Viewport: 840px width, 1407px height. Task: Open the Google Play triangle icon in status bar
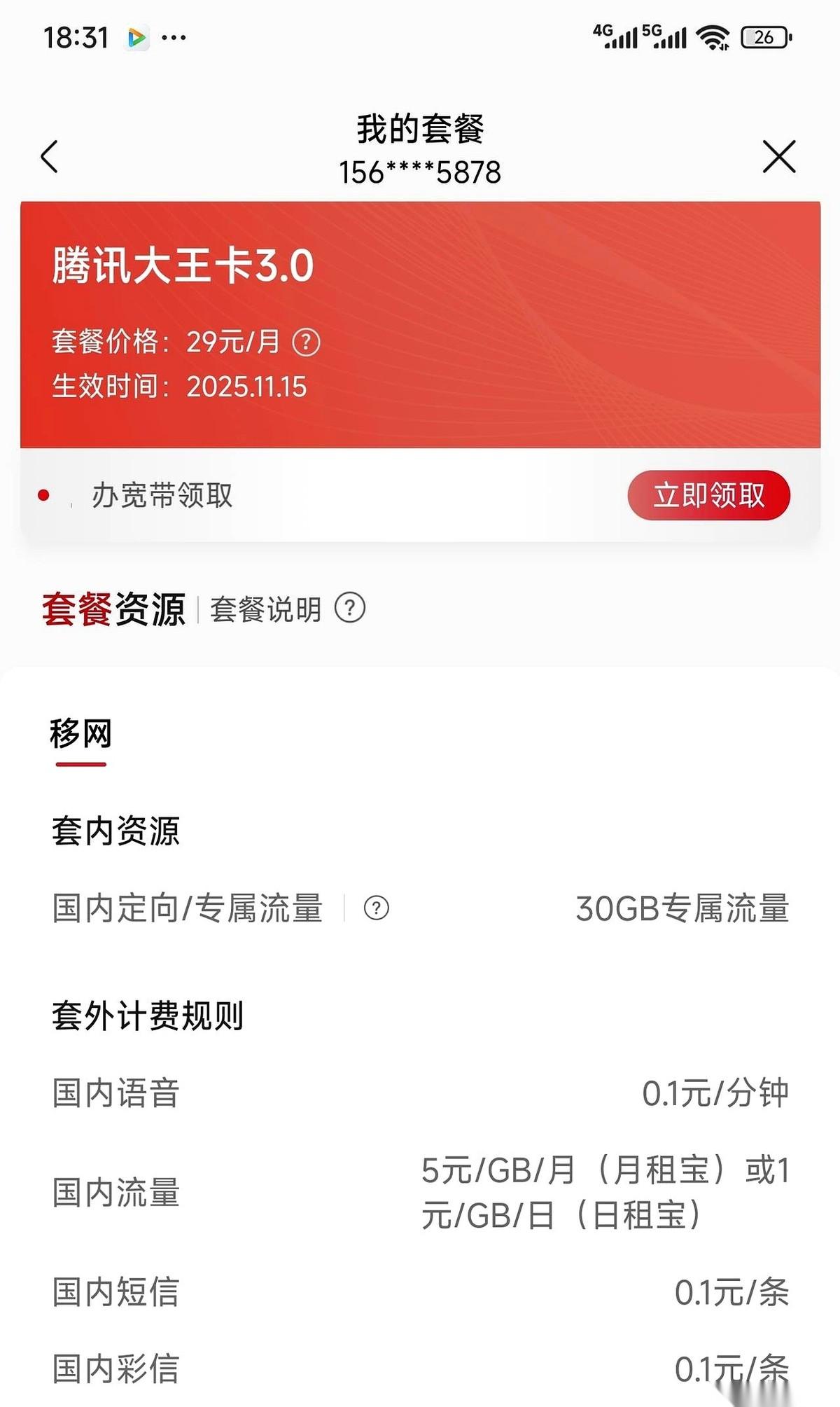point(137,36)
